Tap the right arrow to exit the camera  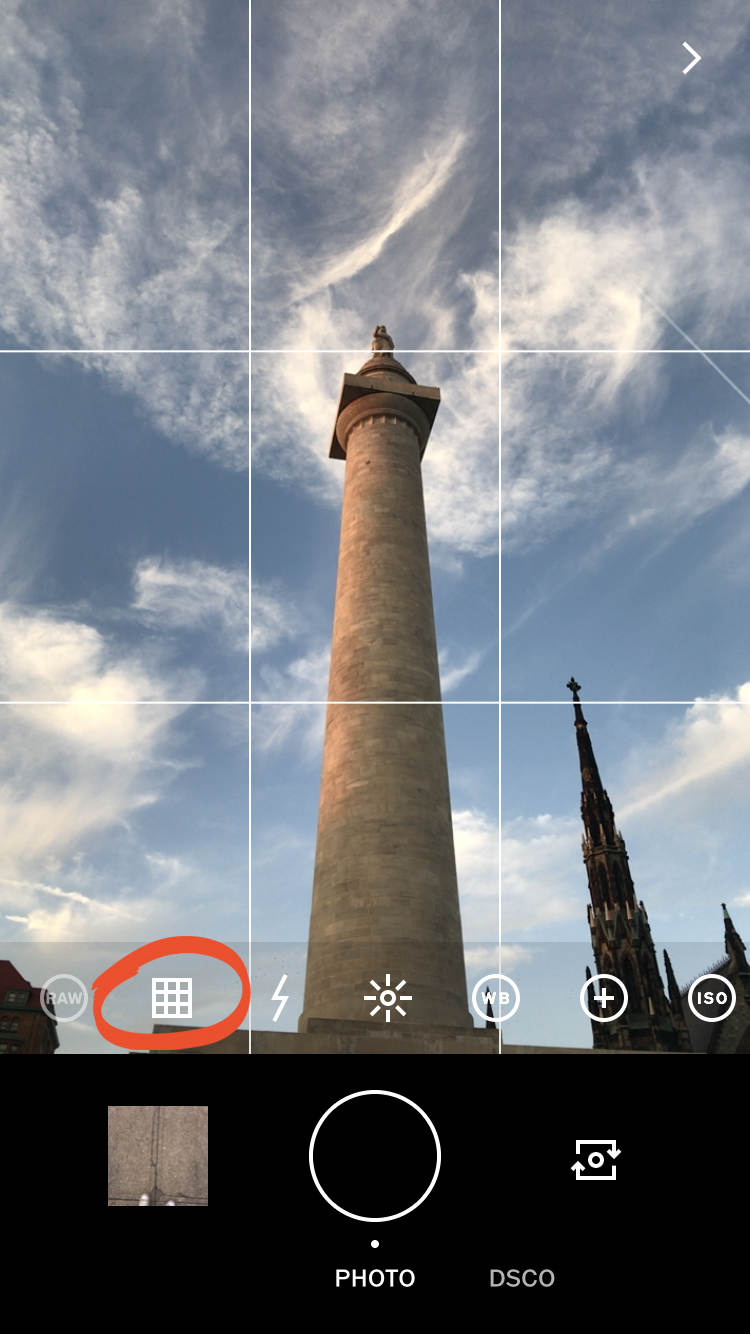[691, 59]
